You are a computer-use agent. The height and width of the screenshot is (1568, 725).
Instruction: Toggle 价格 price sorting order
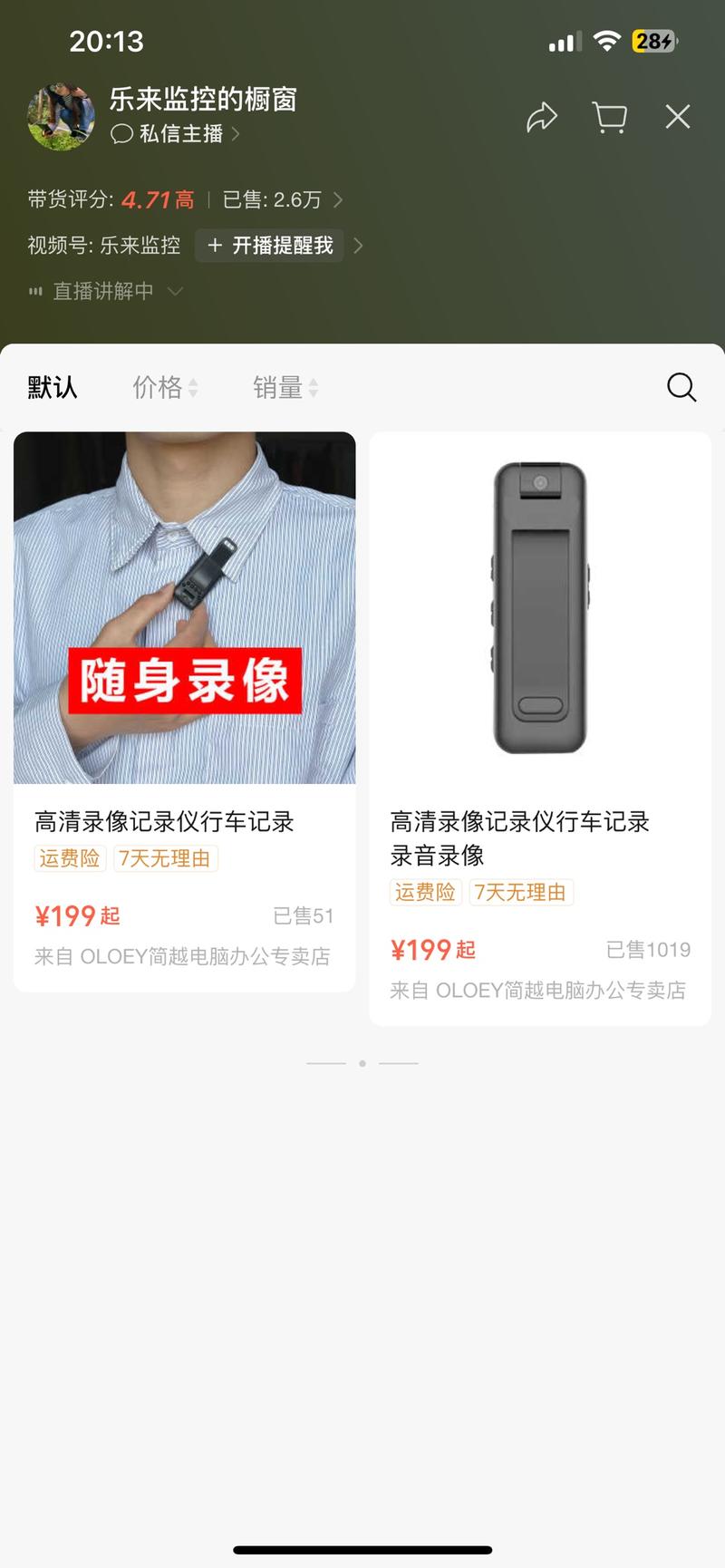(192, 388)
